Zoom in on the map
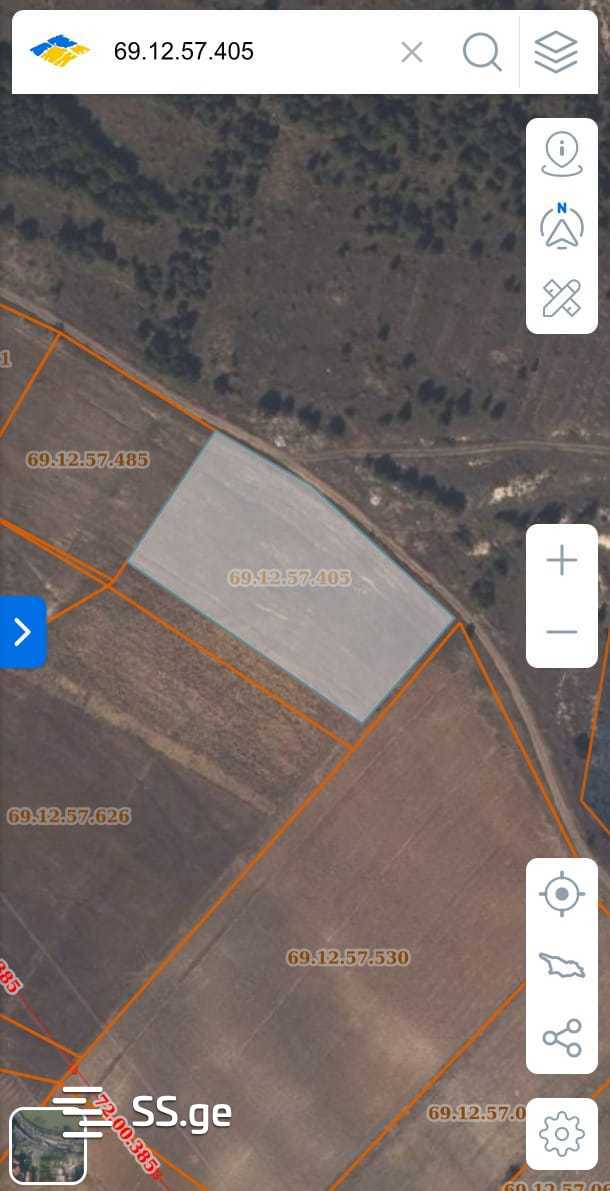Image resolution: width=610 pixels, height=1191 pixels. 562,561
